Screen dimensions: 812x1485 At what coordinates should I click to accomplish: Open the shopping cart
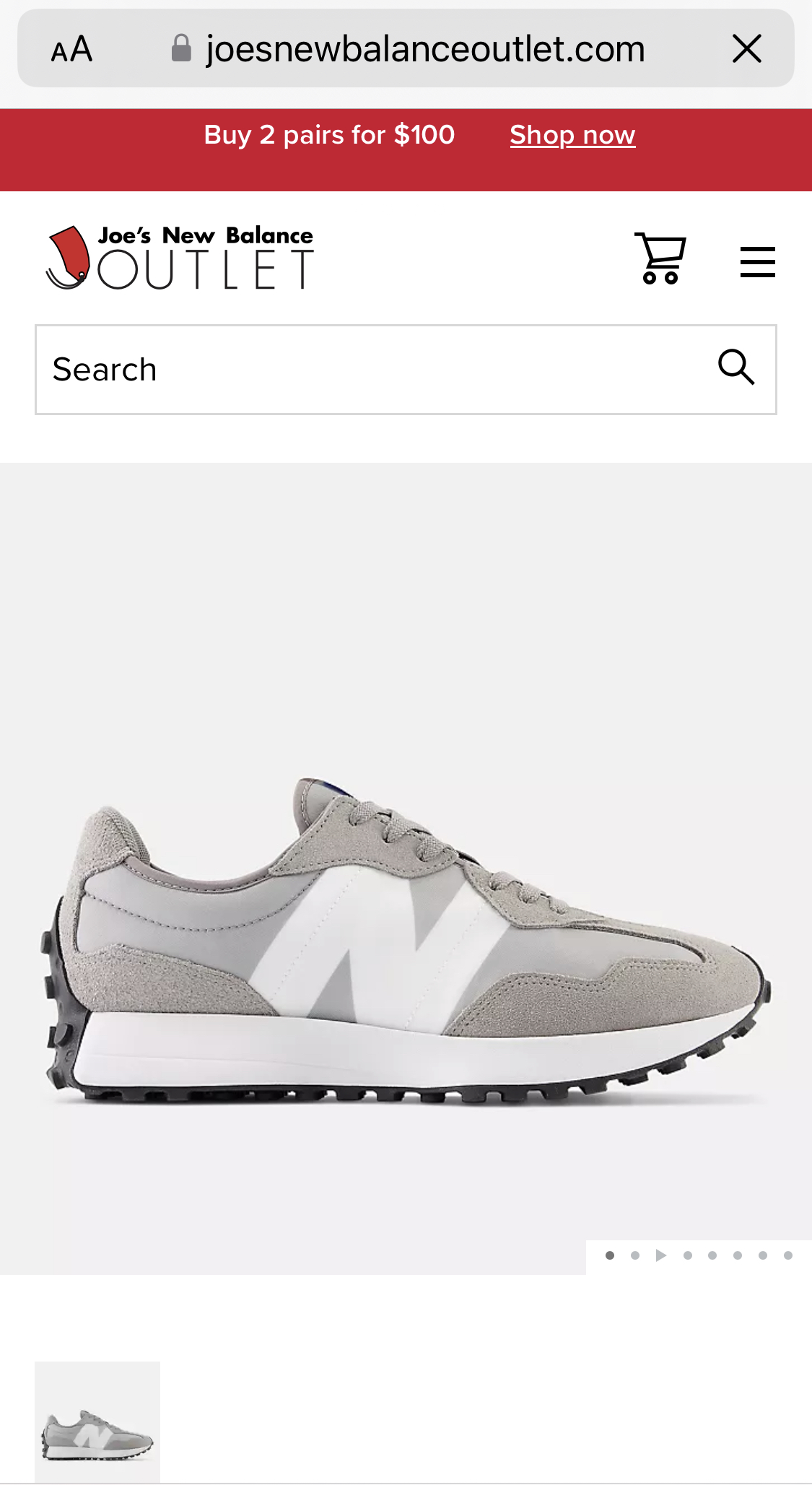tap(660, 258)
